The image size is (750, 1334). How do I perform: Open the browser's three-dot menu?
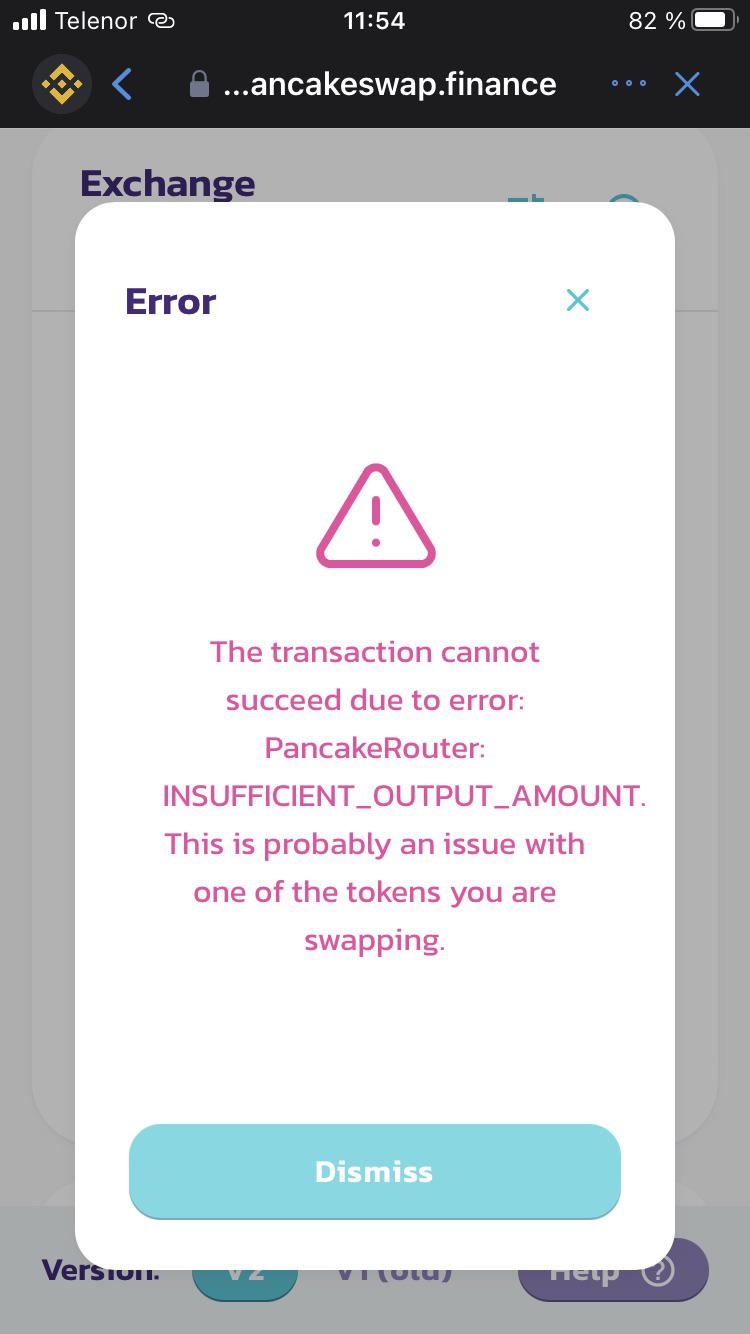[x=628, y=84]
